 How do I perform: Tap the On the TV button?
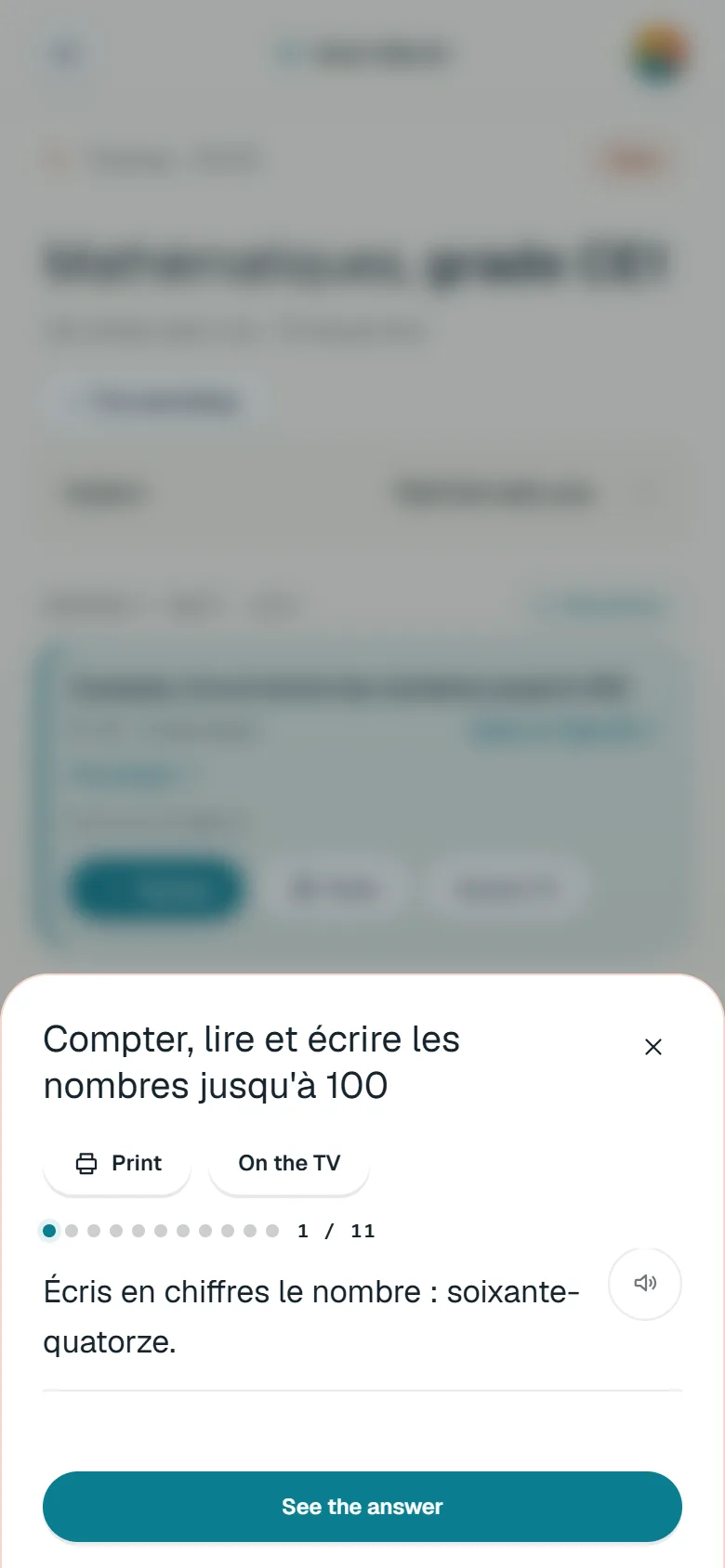[x=289, y=1163]
